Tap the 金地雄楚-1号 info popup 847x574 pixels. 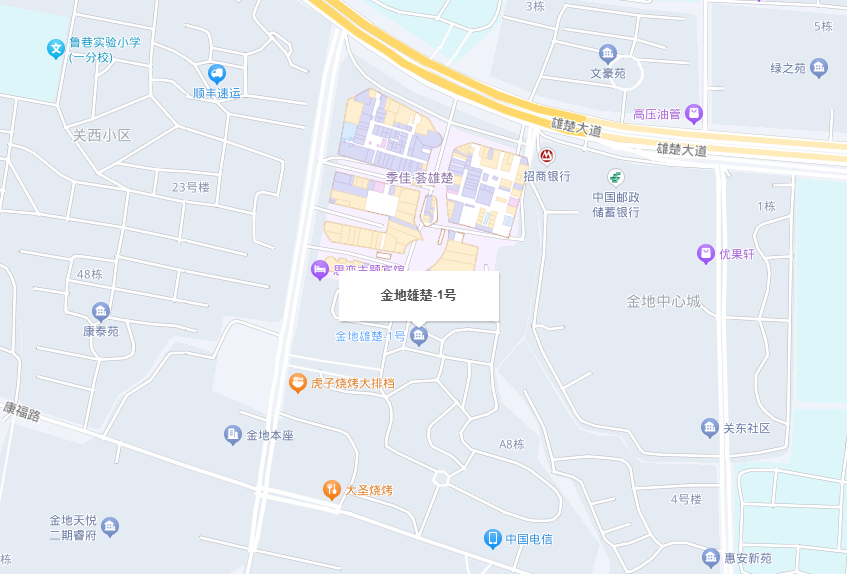coord(418,296)
